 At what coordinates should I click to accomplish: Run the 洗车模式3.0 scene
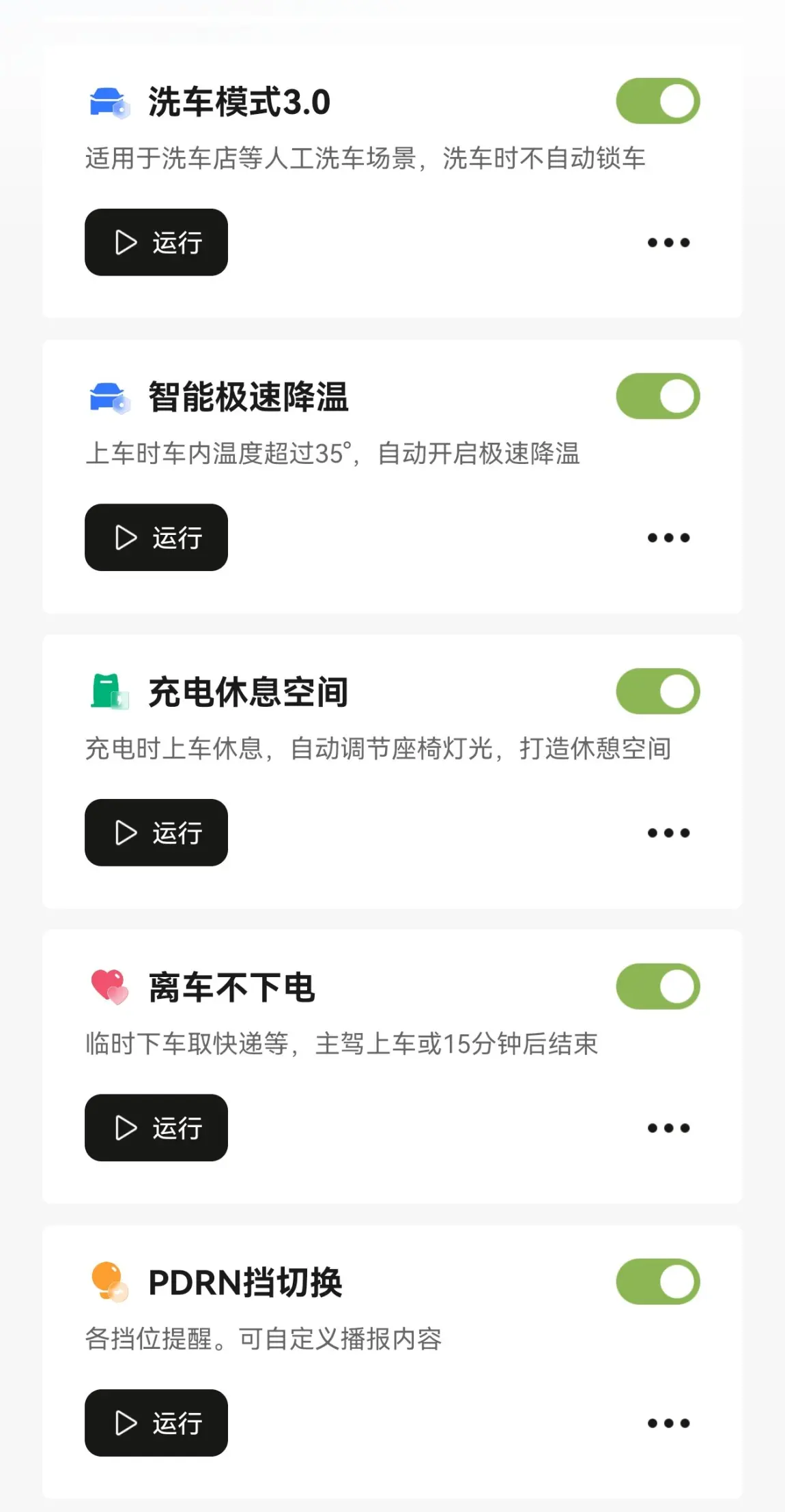click(156, 242)
